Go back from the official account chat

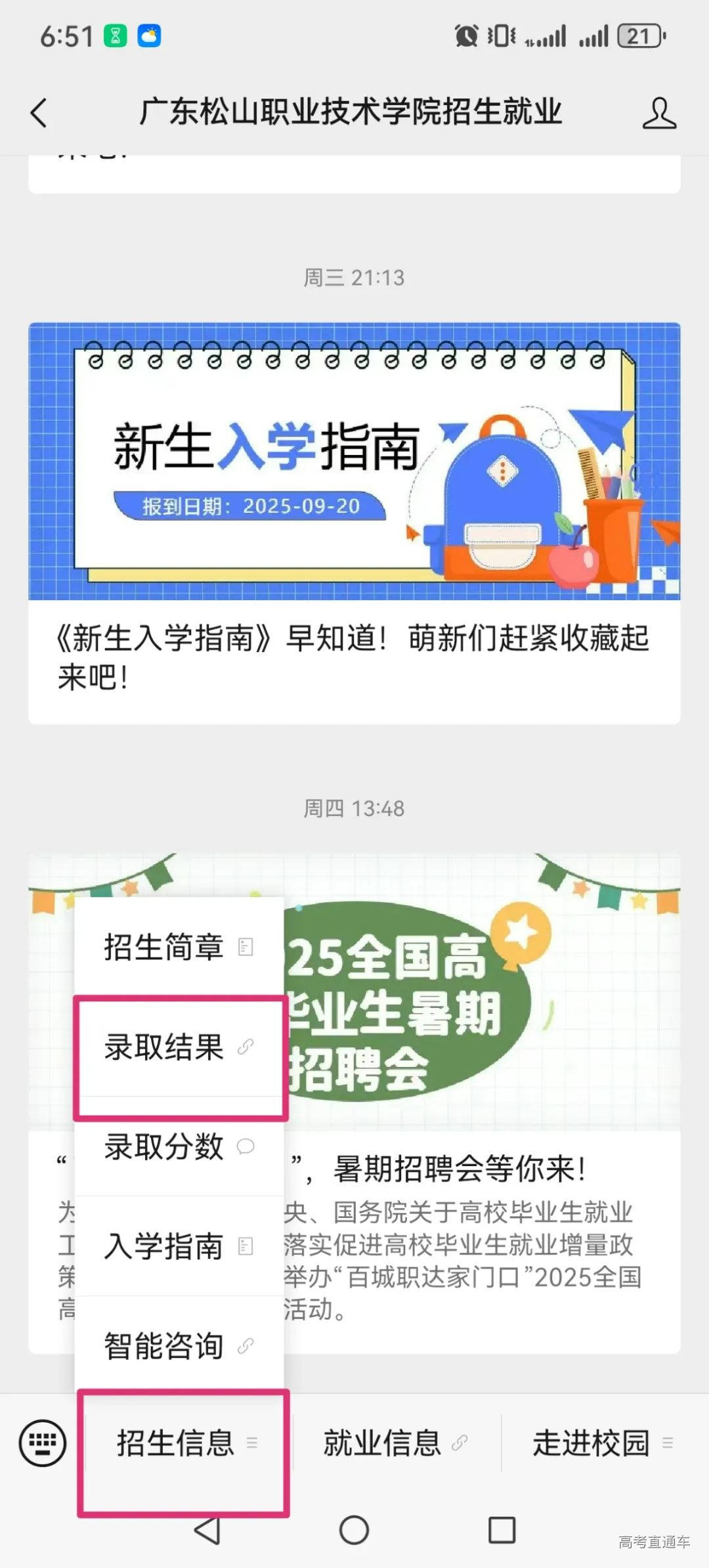click(x=39, y=113)
